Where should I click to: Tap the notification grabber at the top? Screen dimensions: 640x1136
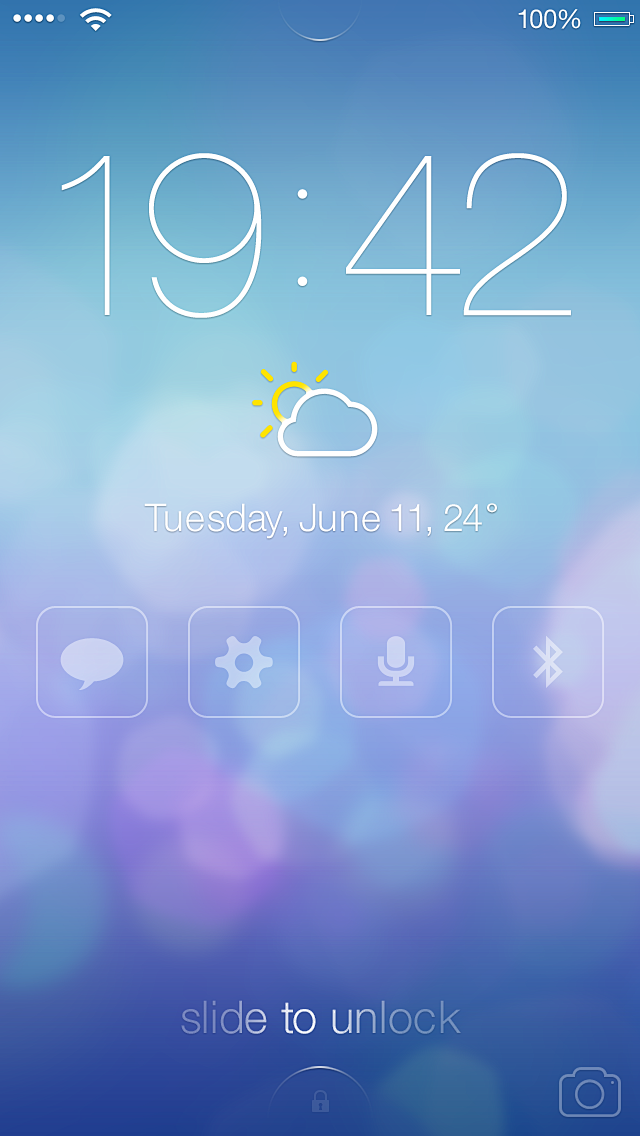[x=320, y=22]
